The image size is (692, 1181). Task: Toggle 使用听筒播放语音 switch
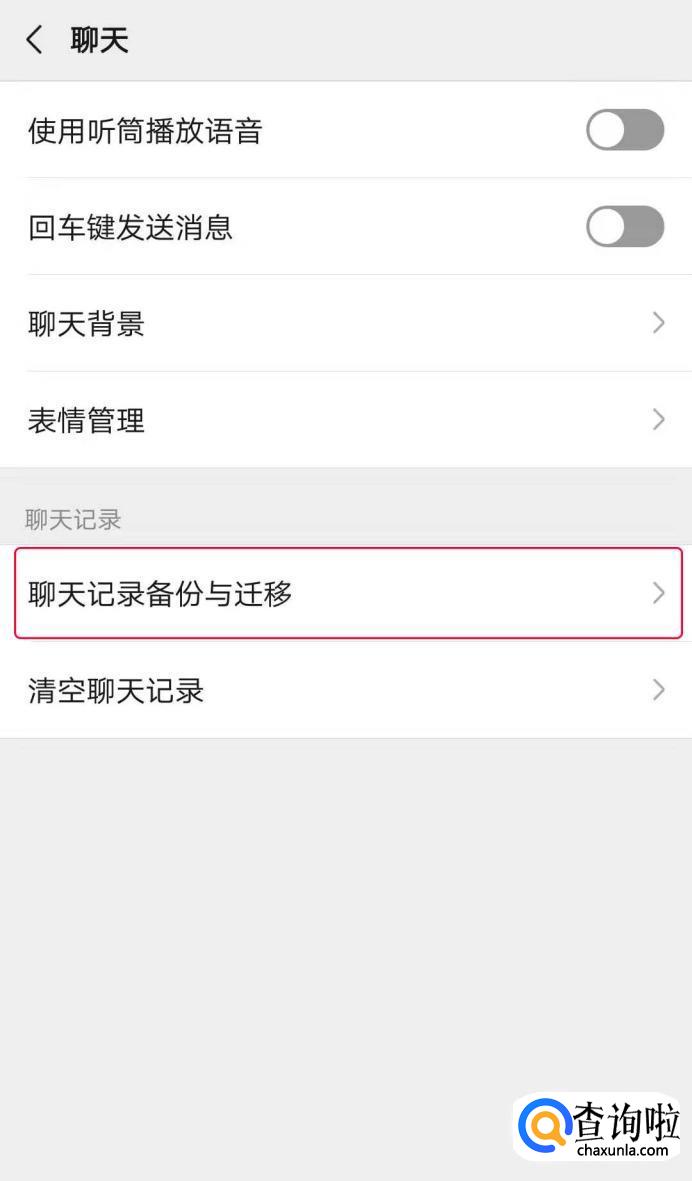(x=624, y=130)
